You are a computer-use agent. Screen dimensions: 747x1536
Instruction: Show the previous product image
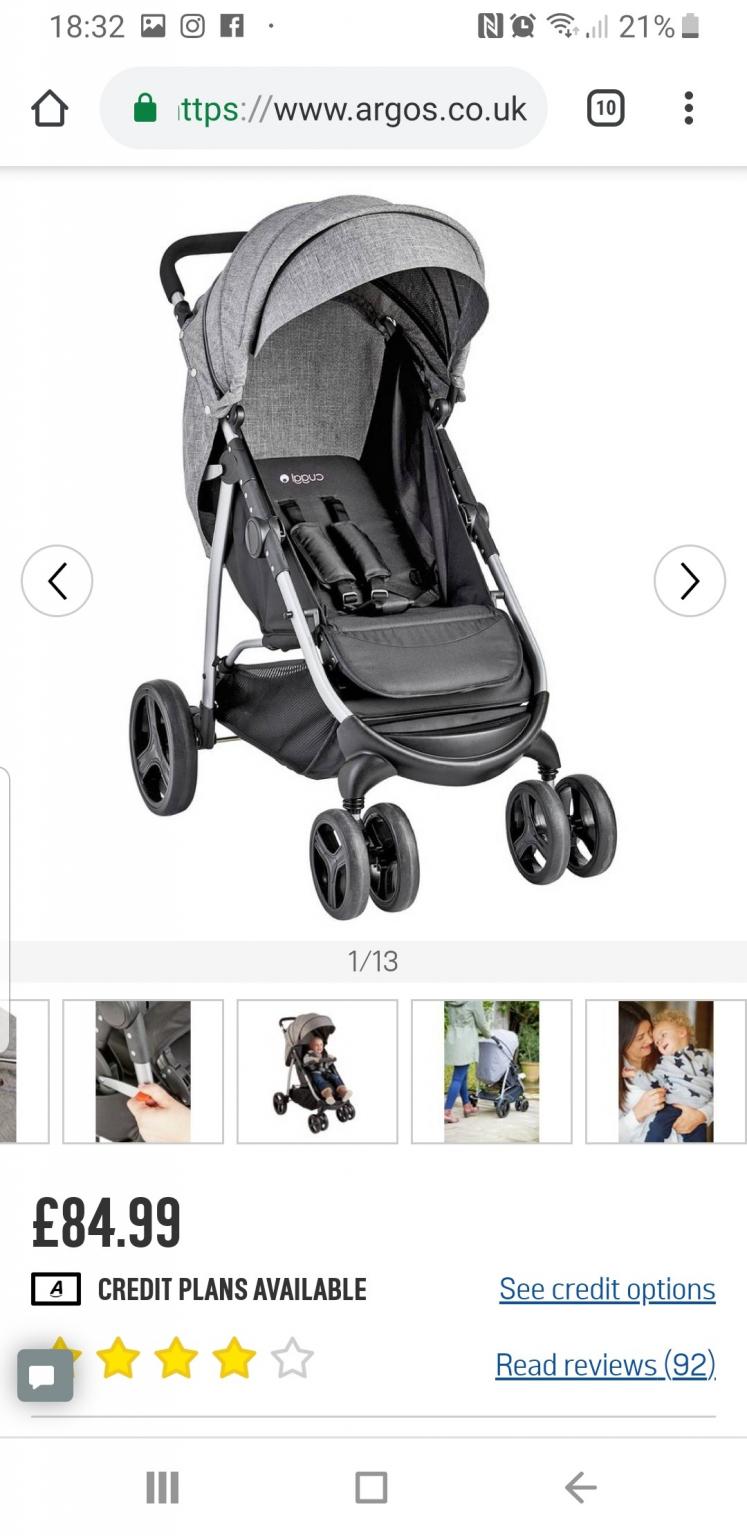(57, 581)
